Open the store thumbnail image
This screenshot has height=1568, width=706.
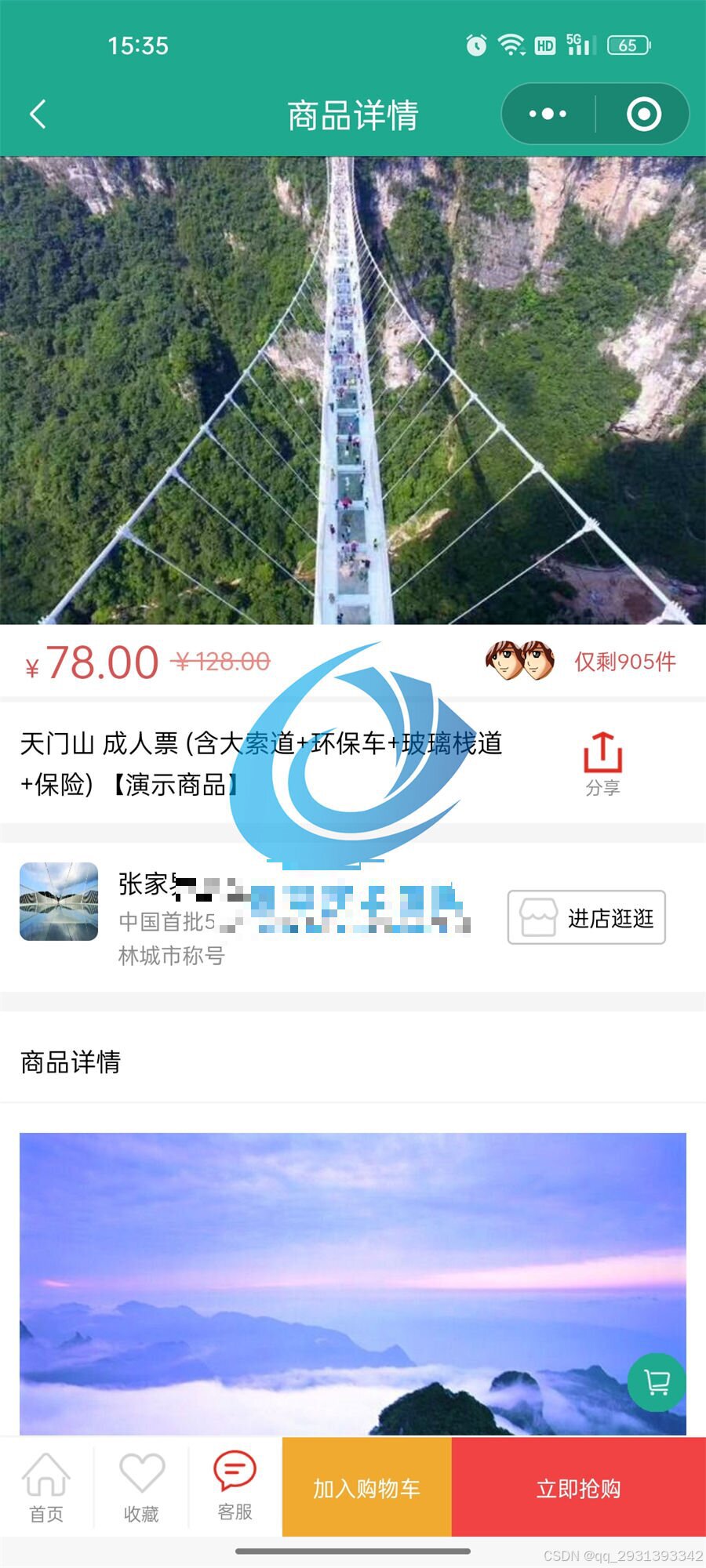coord(59,902)
